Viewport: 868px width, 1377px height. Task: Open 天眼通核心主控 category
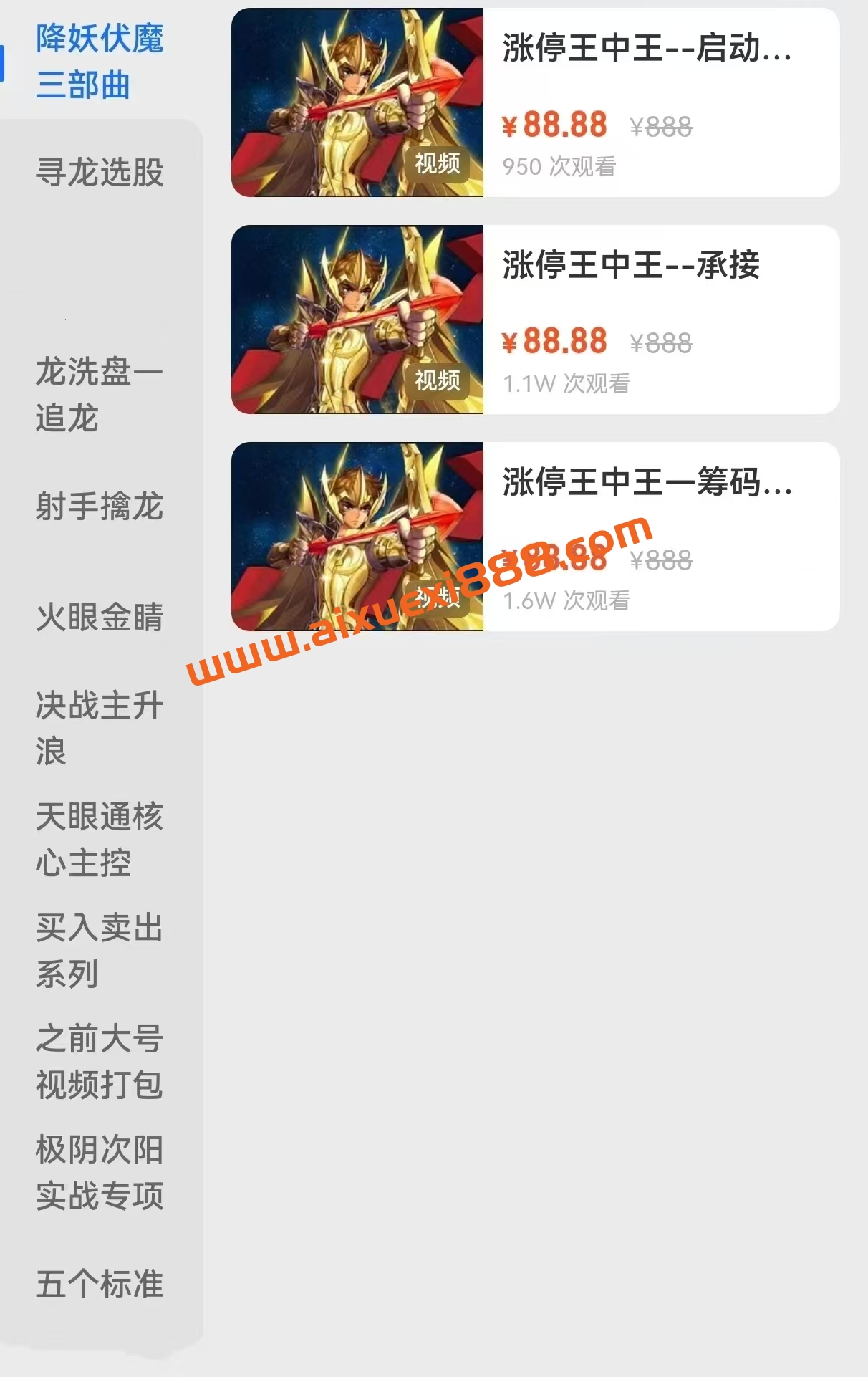[100, 839]
